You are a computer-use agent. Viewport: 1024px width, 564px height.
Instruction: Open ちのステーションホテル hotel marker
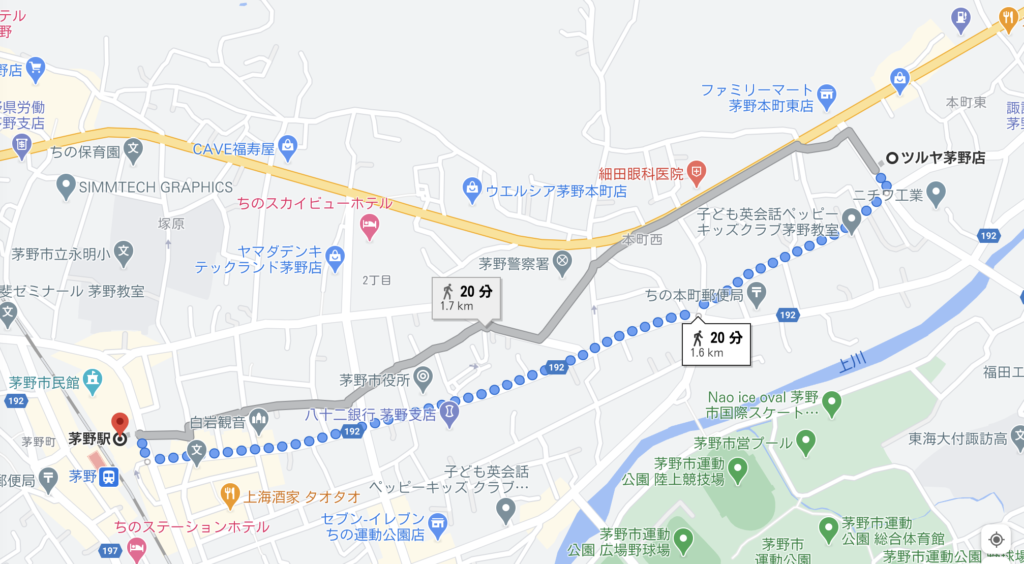(x=136, y=549)
